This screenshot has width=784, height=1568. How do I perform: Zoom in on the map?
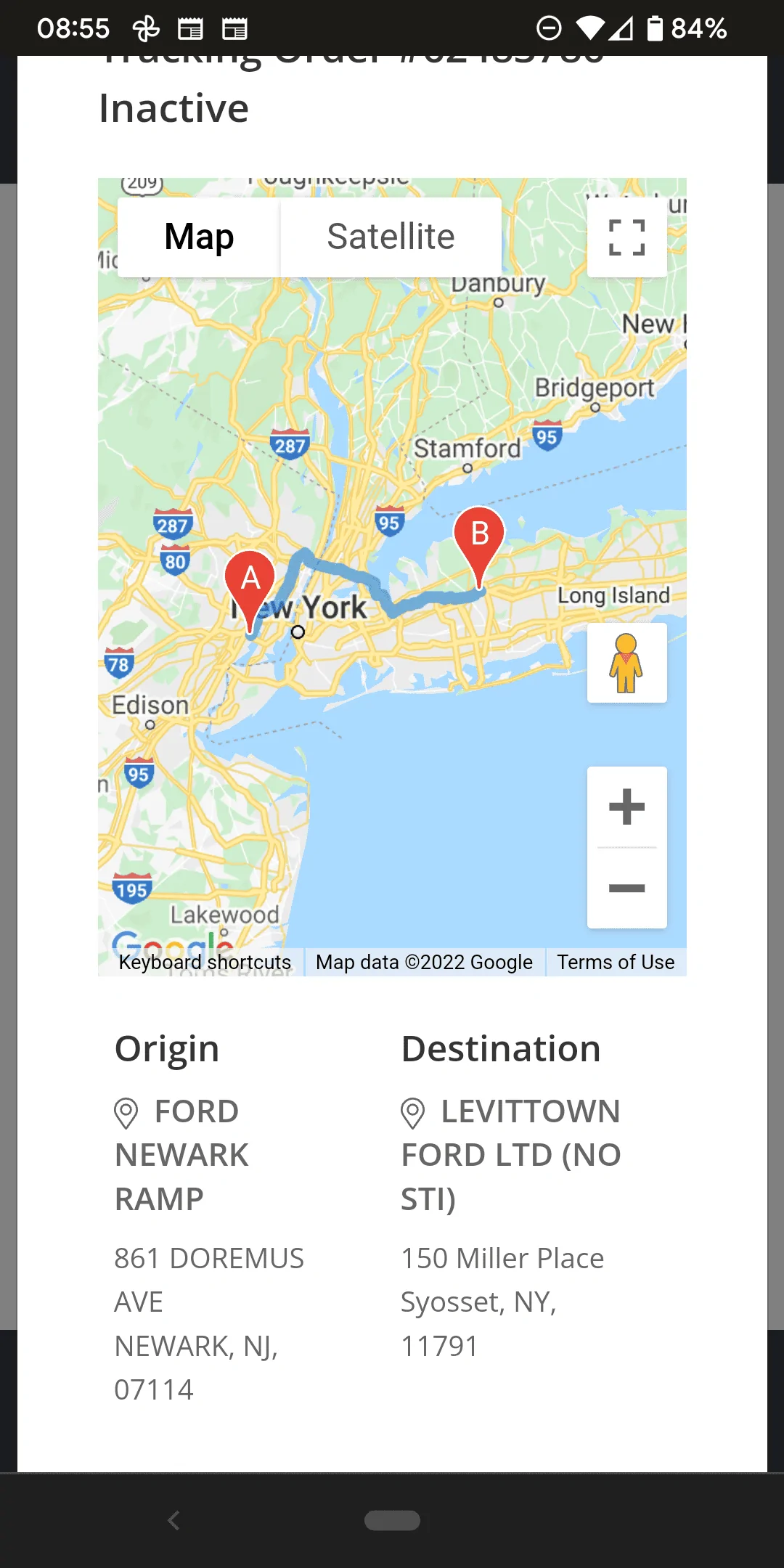(x=626, y=807)
